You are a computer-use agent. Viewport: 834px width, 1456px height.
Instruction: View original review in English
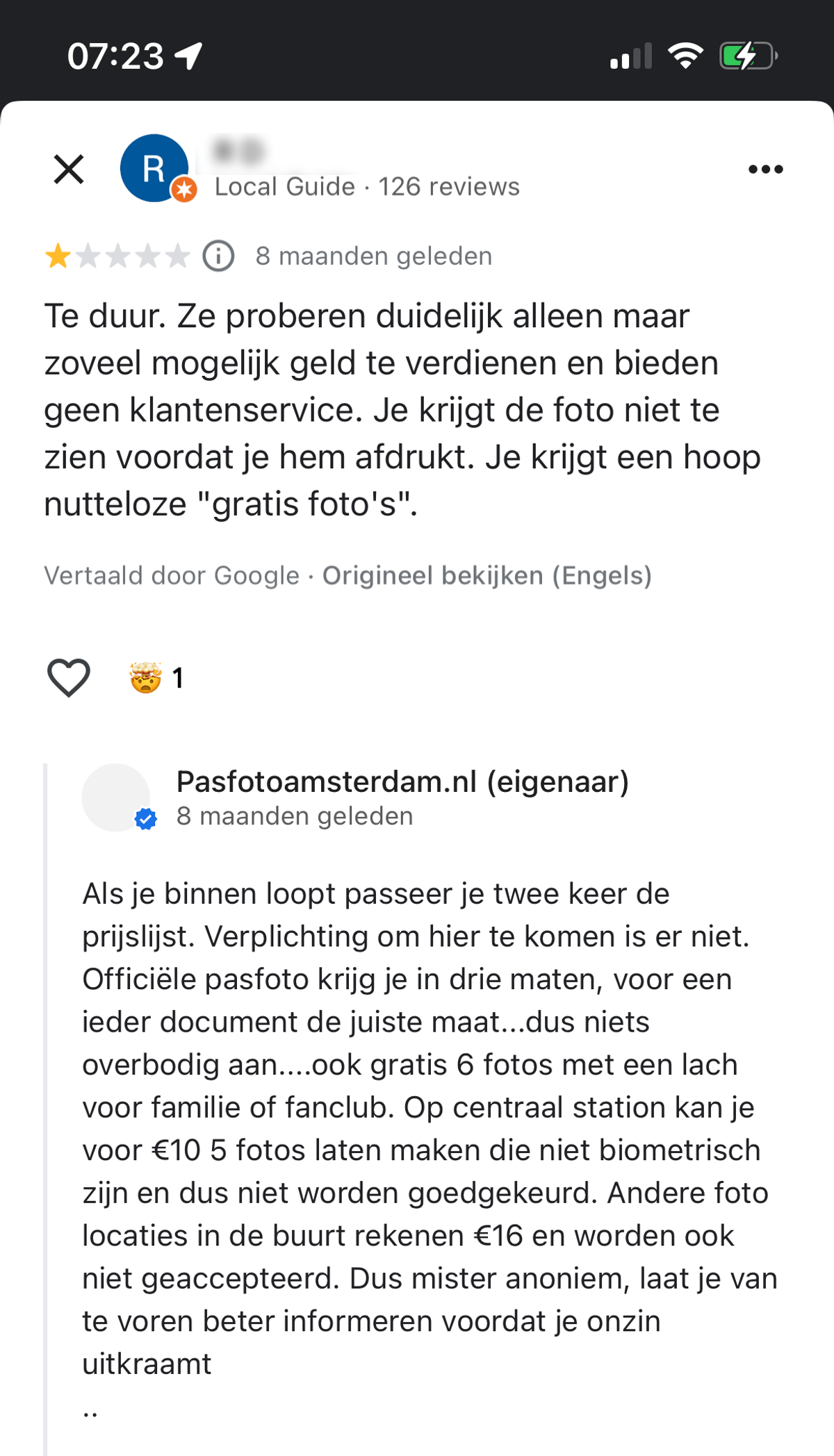pyautogui.click(x=486, y=576)
